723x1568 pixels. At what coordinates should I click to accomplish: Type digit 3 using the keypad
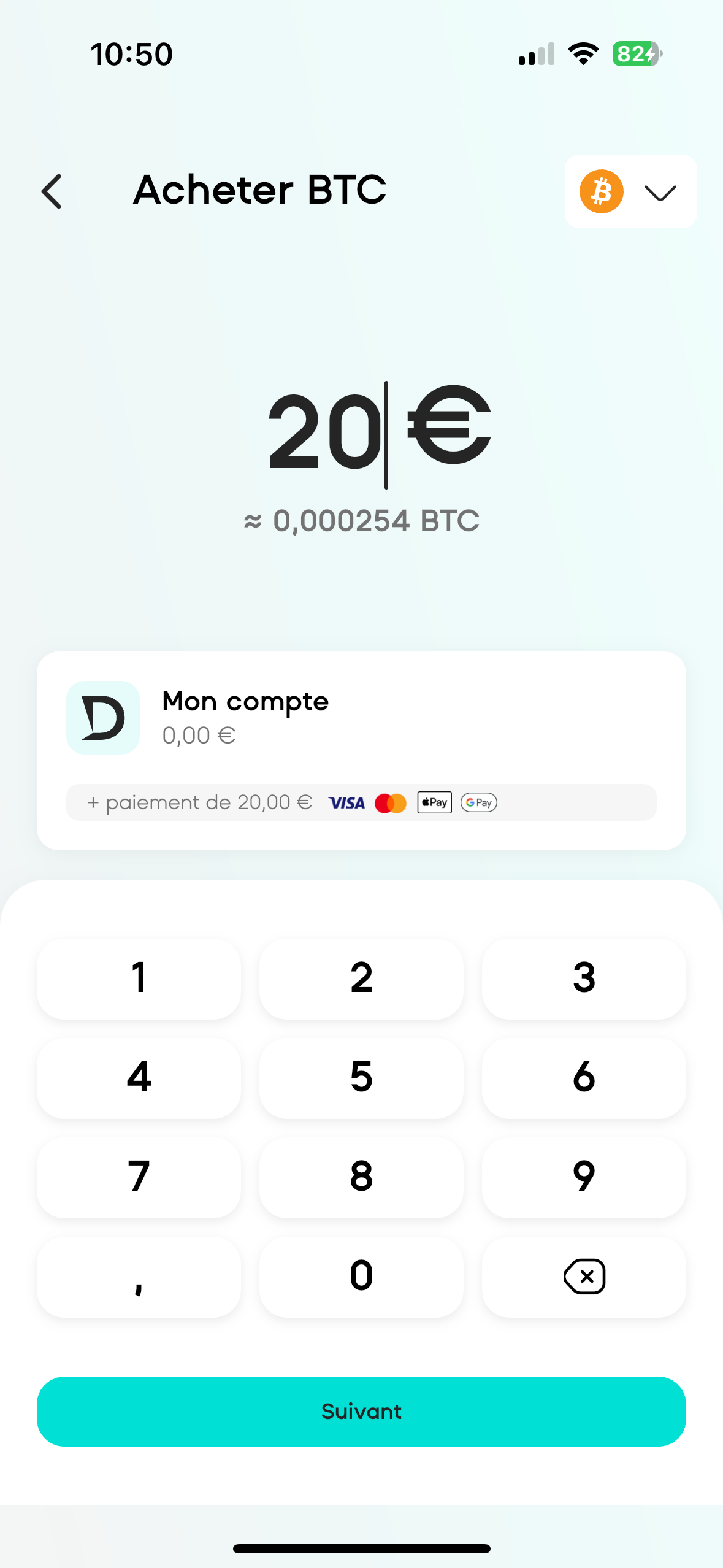pos(583,978)
